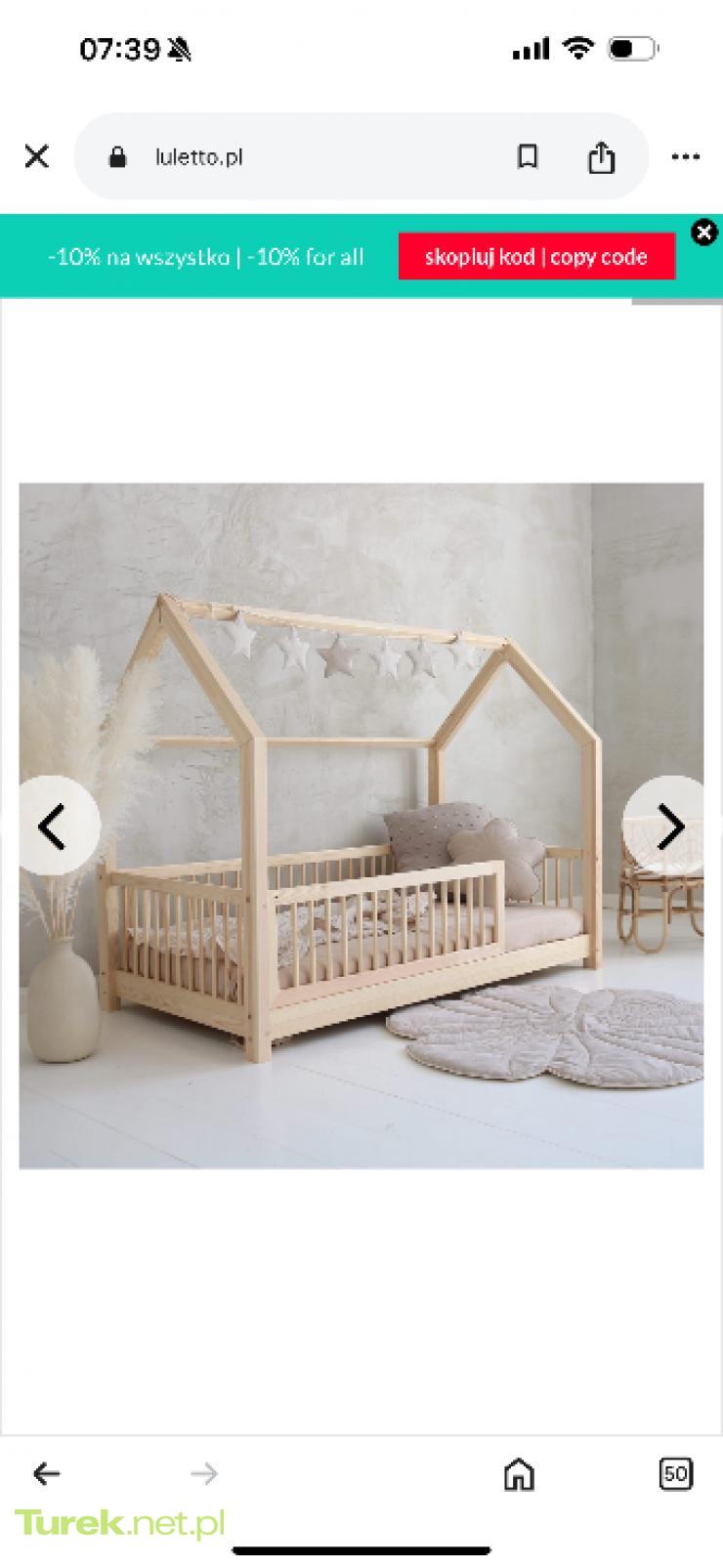This screenshot has width=723, height=1568.
Task: Close the in-app browser
Action: point(36,156)
